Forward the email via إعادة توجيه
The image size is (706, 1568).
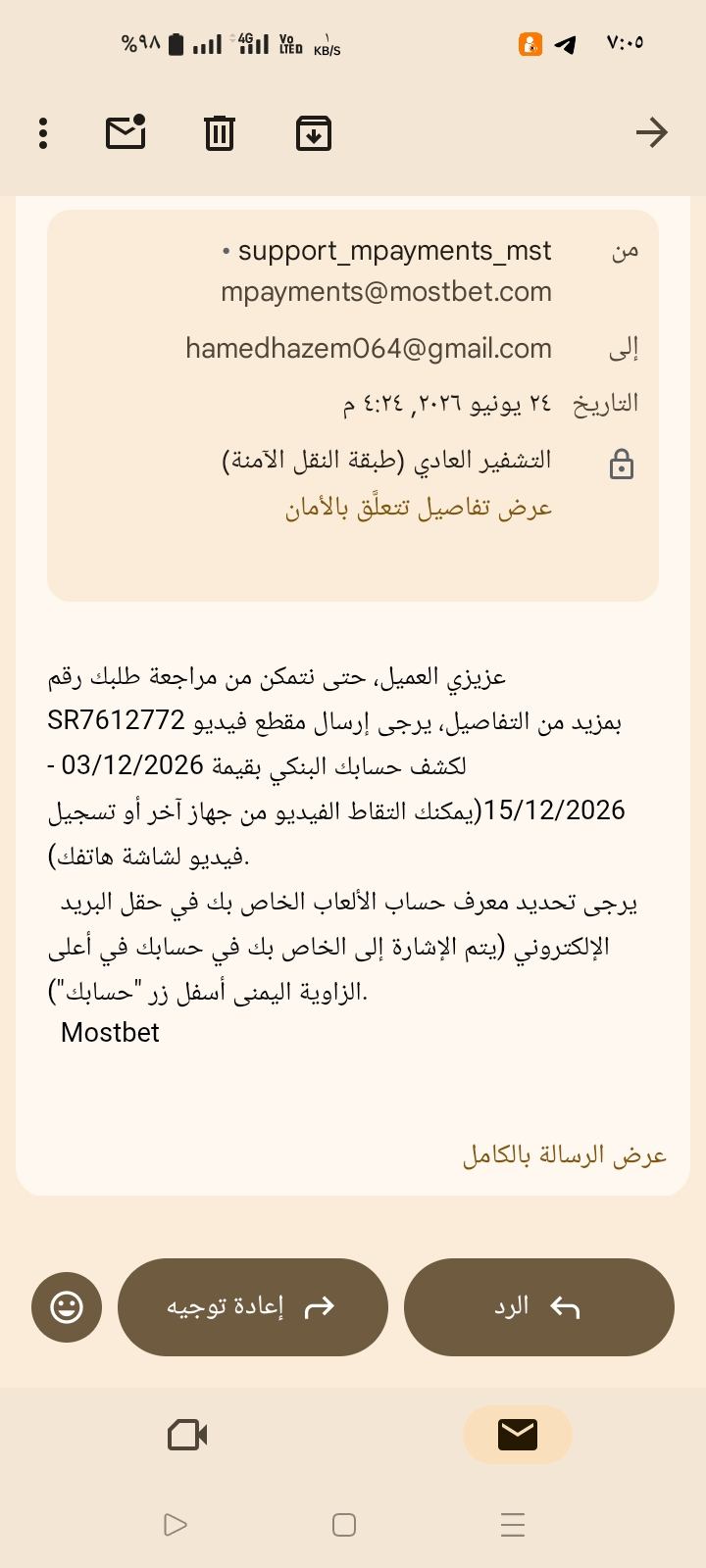point(253,1307)
